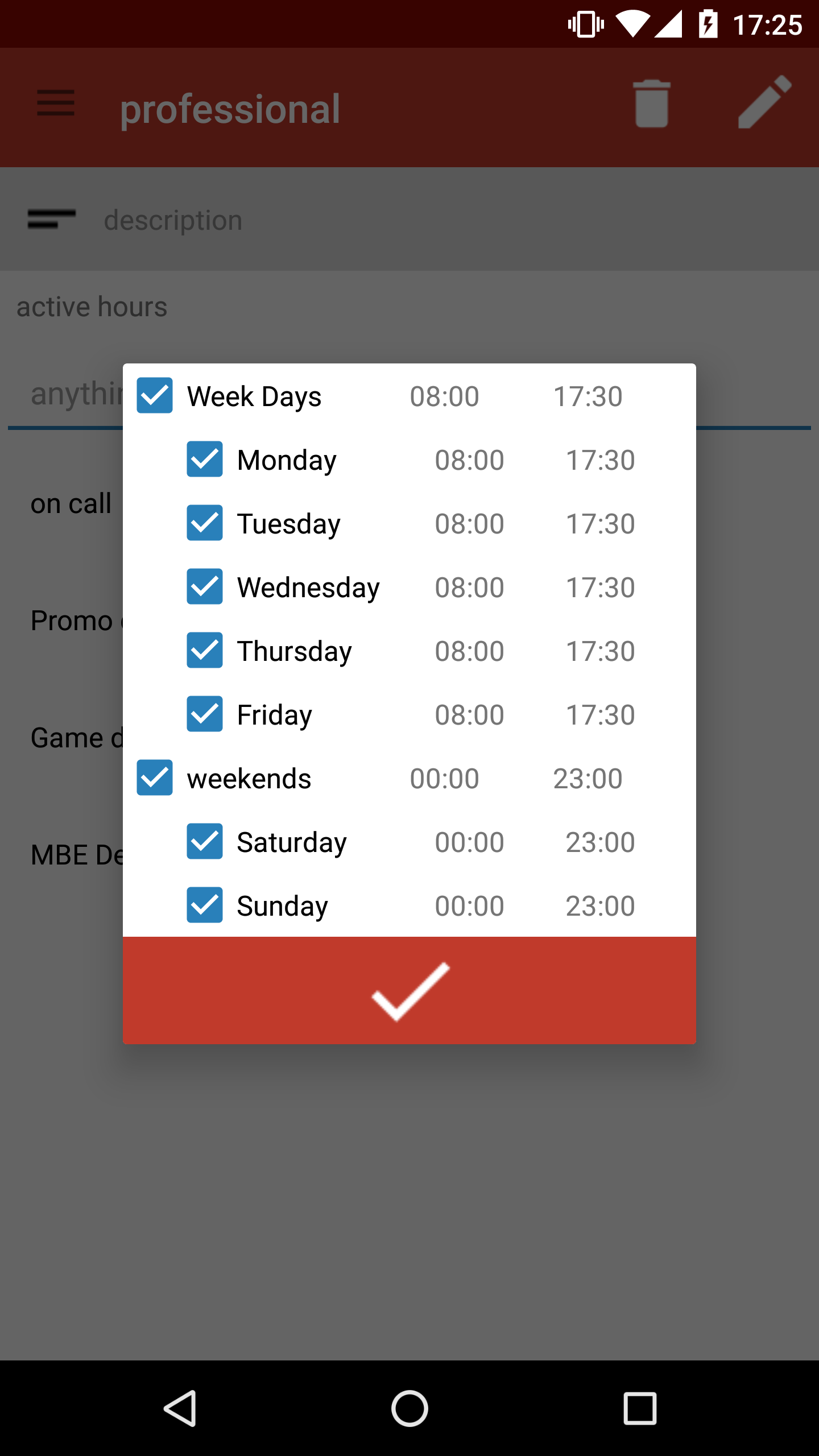Disable the Wednesday checkbox
Screen dimensions: 819x1456
(205, 587)
